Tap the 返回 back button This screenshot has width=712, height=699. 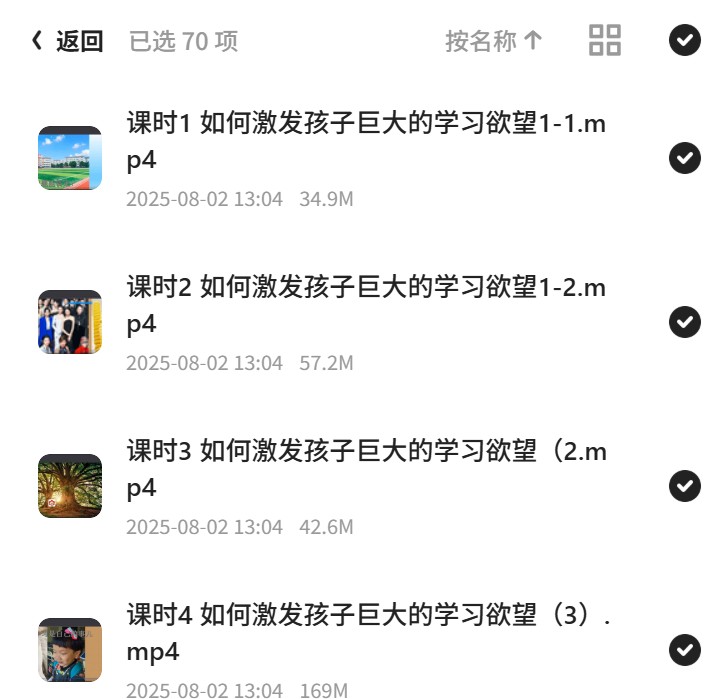click(x=67, y=41)
